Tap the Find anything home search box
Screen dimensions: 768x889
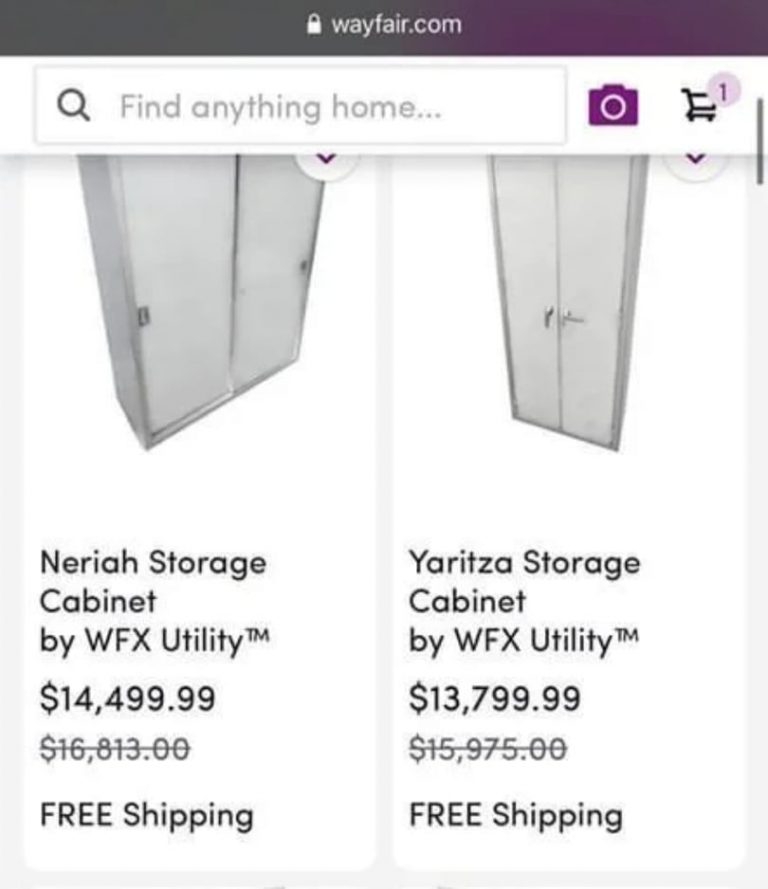coord(300,106)
